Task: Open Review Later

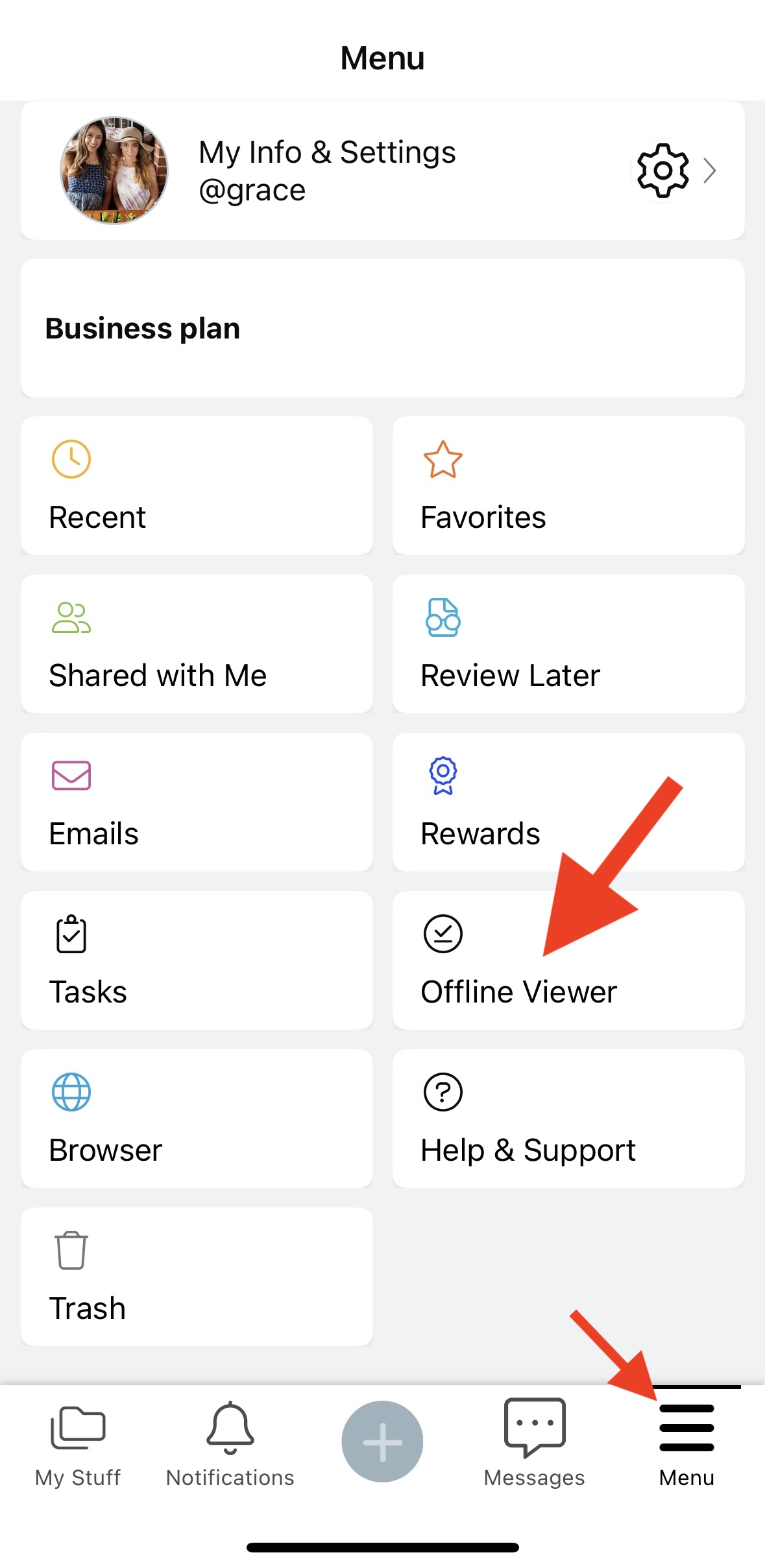Action: [x=568, y=644]
